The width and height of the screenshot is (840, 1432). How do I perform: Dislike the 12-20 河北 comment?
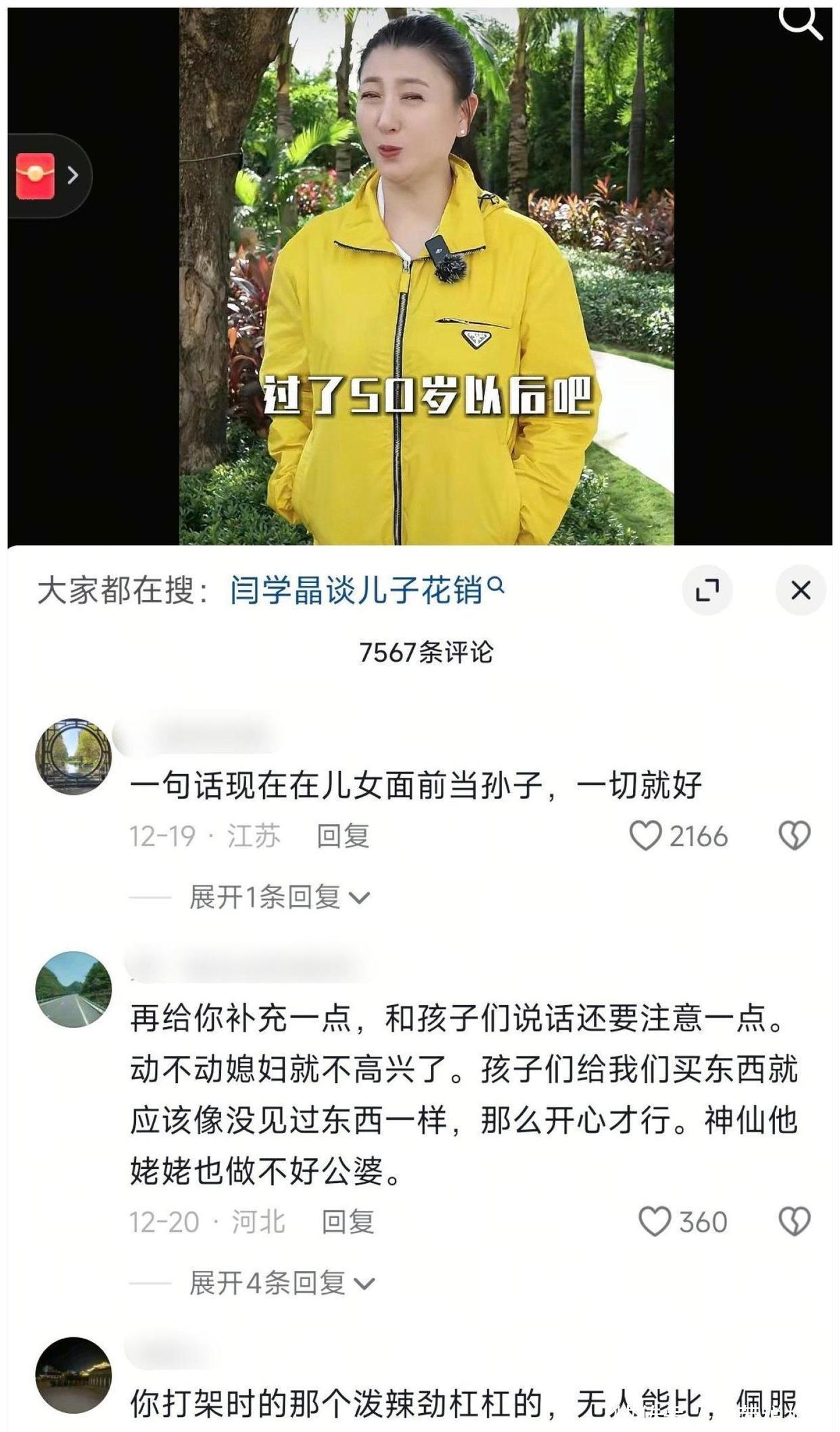point(795,1222)
